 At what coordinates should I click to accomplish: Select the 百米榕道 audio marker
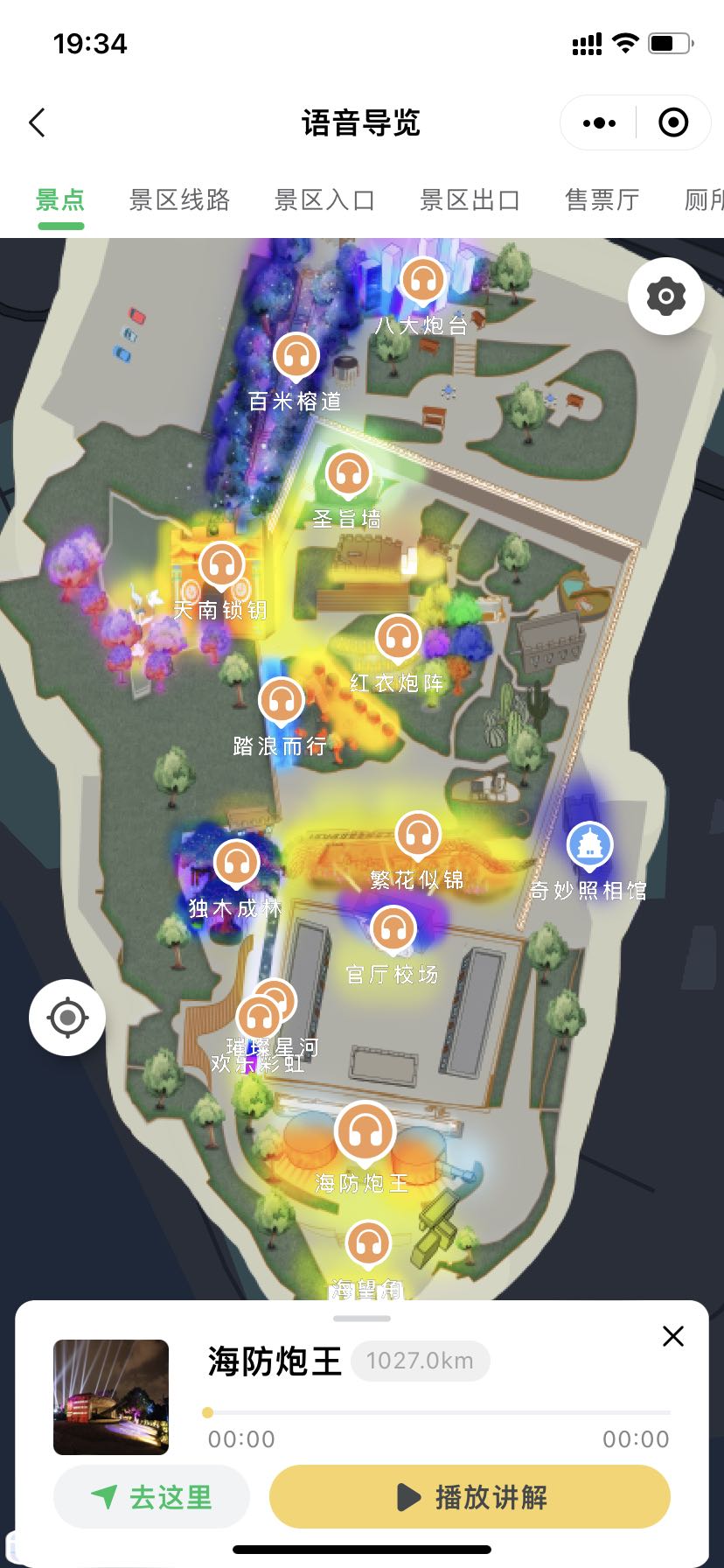pyautogui.click(x=296, y=358)
